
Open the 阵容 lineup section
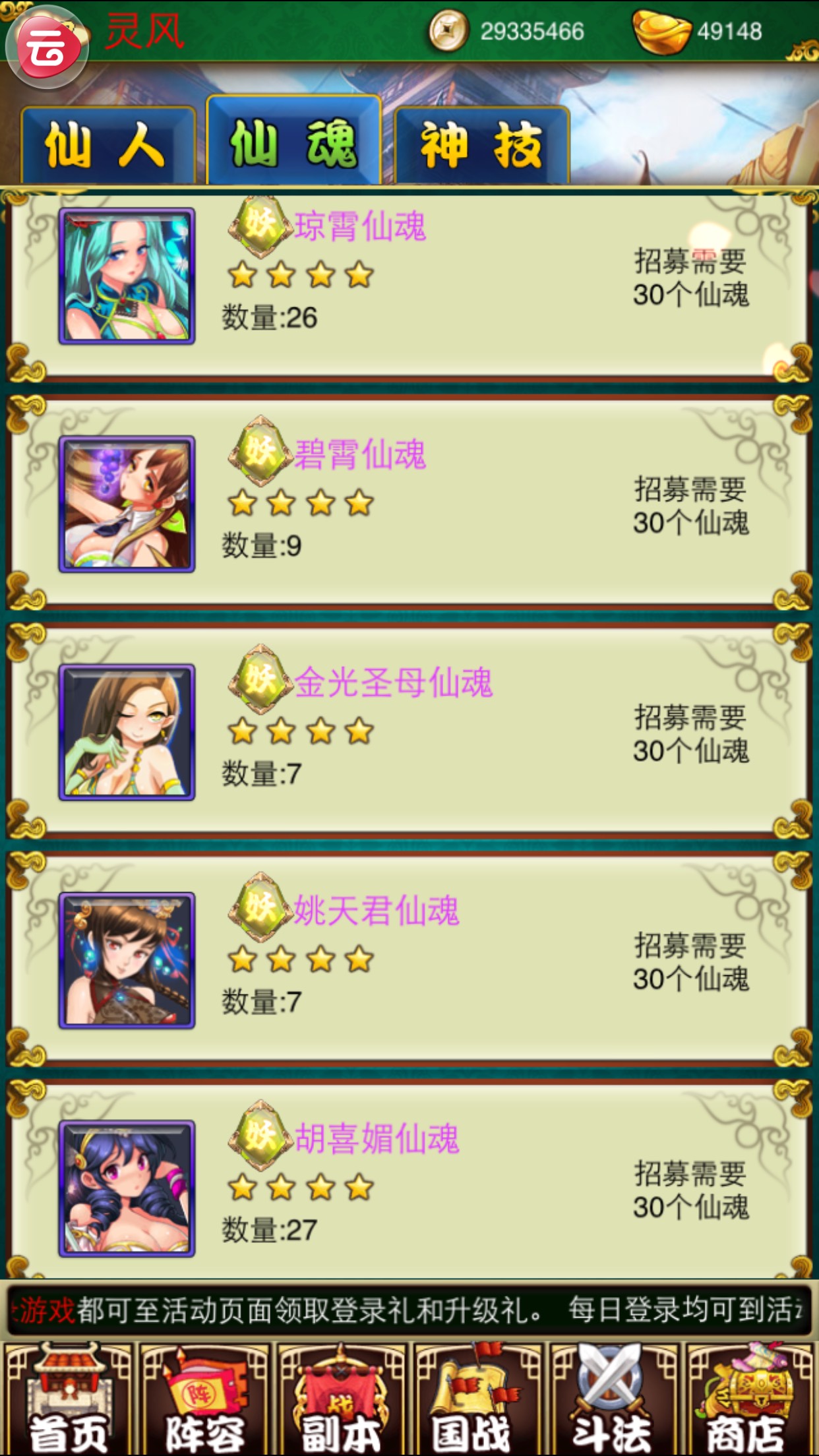point(205,1399)
